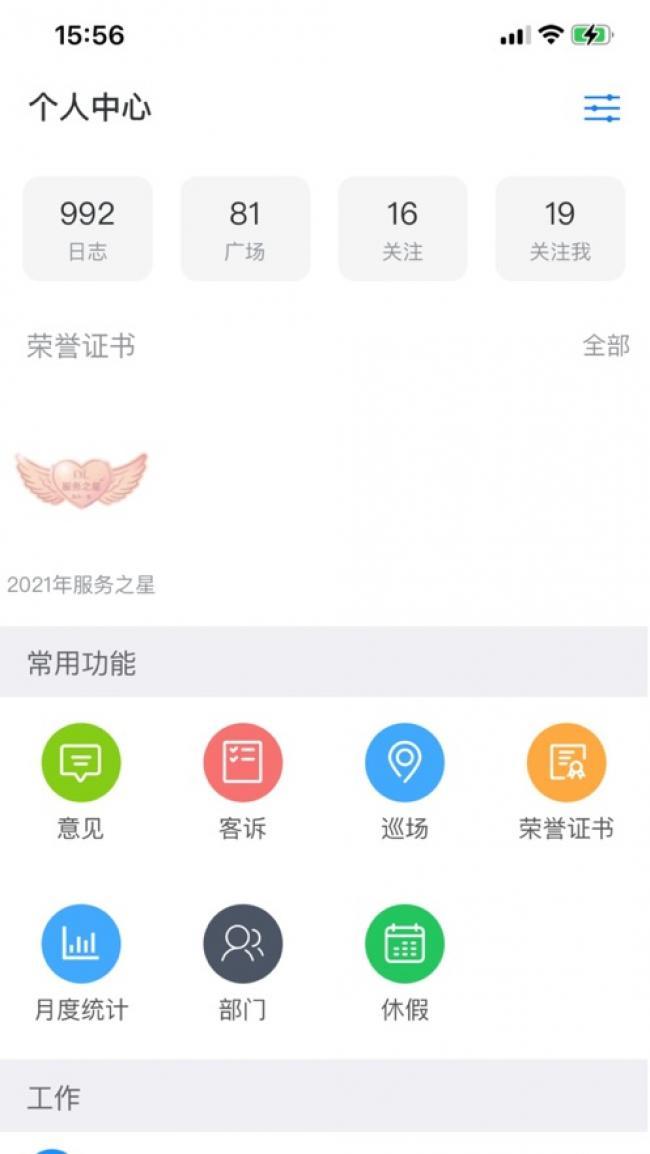View the 19 关注我 followers
The width and height of the screenshot is (650, 1154).
[560, 229]
